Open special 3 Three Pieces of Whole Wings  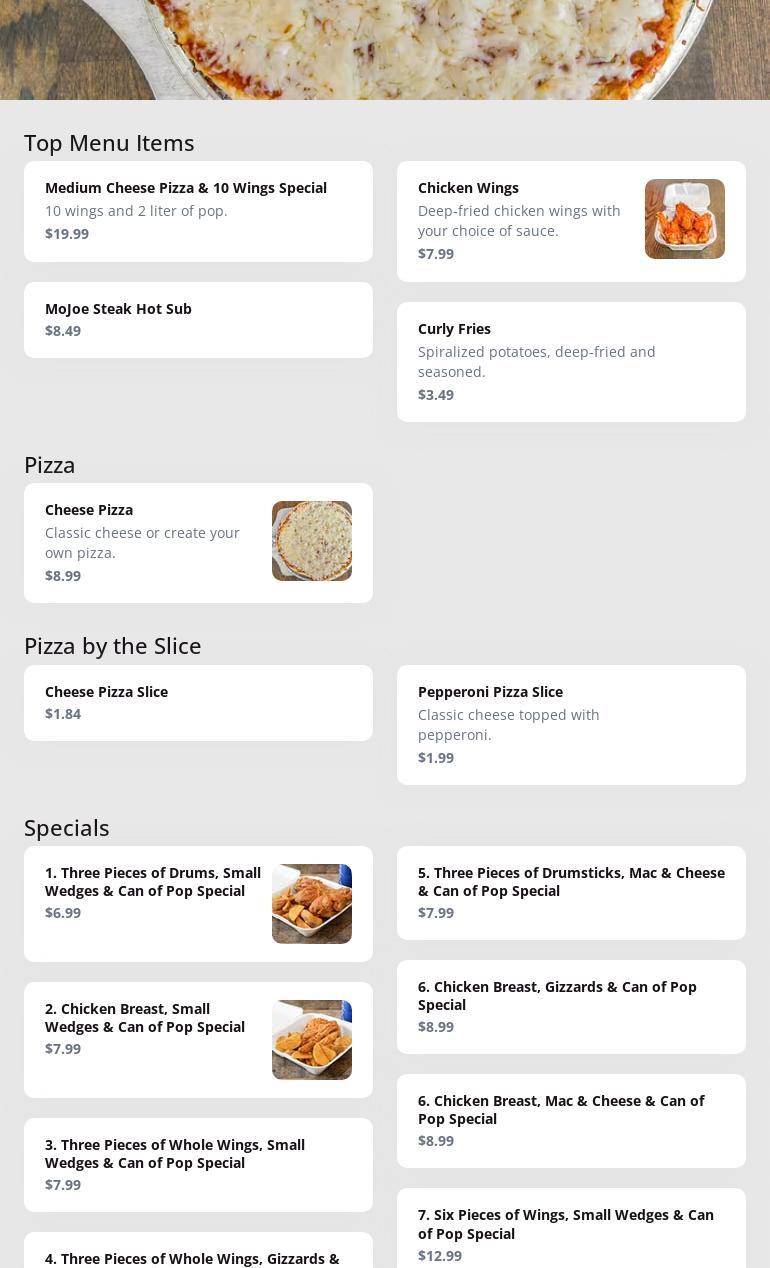tap(198, 1164)
